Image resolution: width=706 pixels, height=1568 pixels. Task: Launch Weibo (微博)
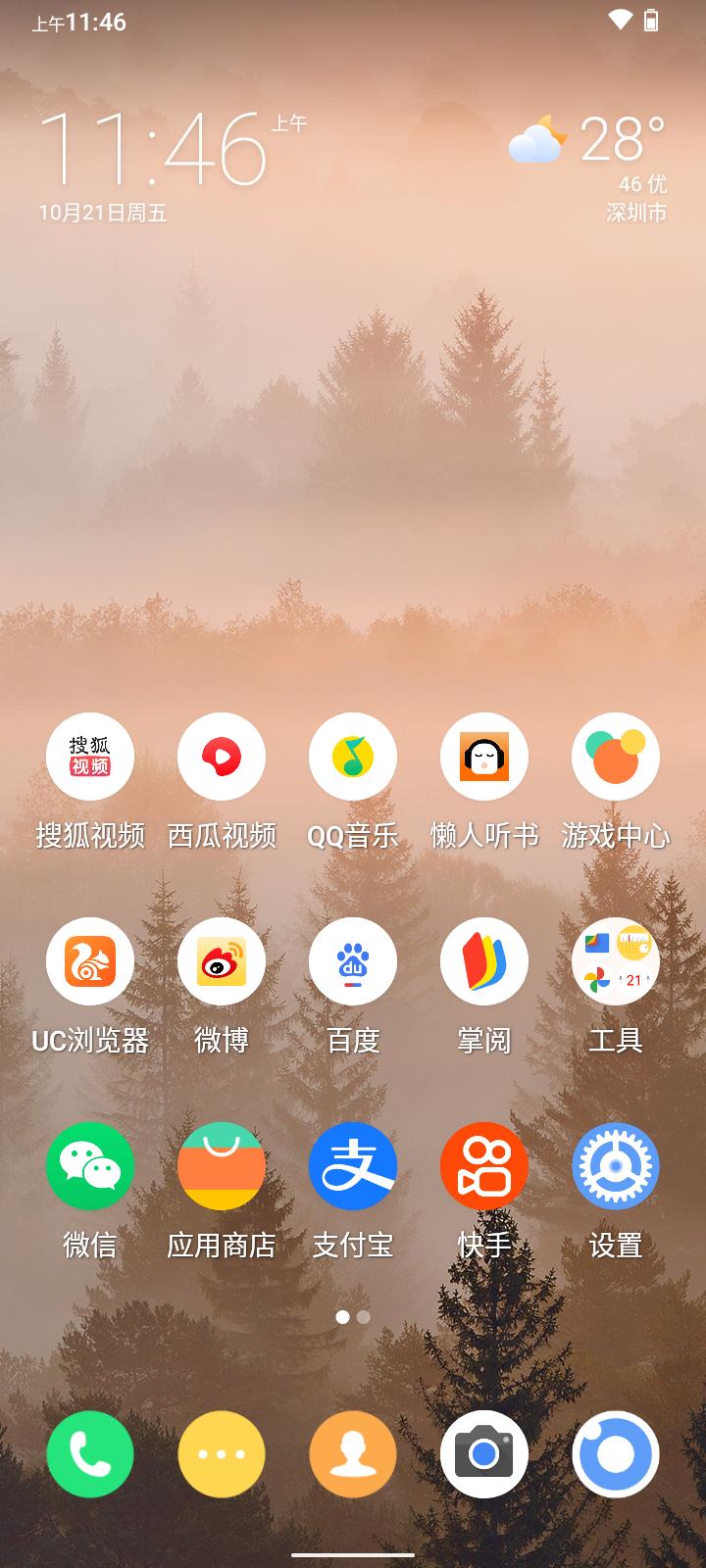(x=221, y=961)
